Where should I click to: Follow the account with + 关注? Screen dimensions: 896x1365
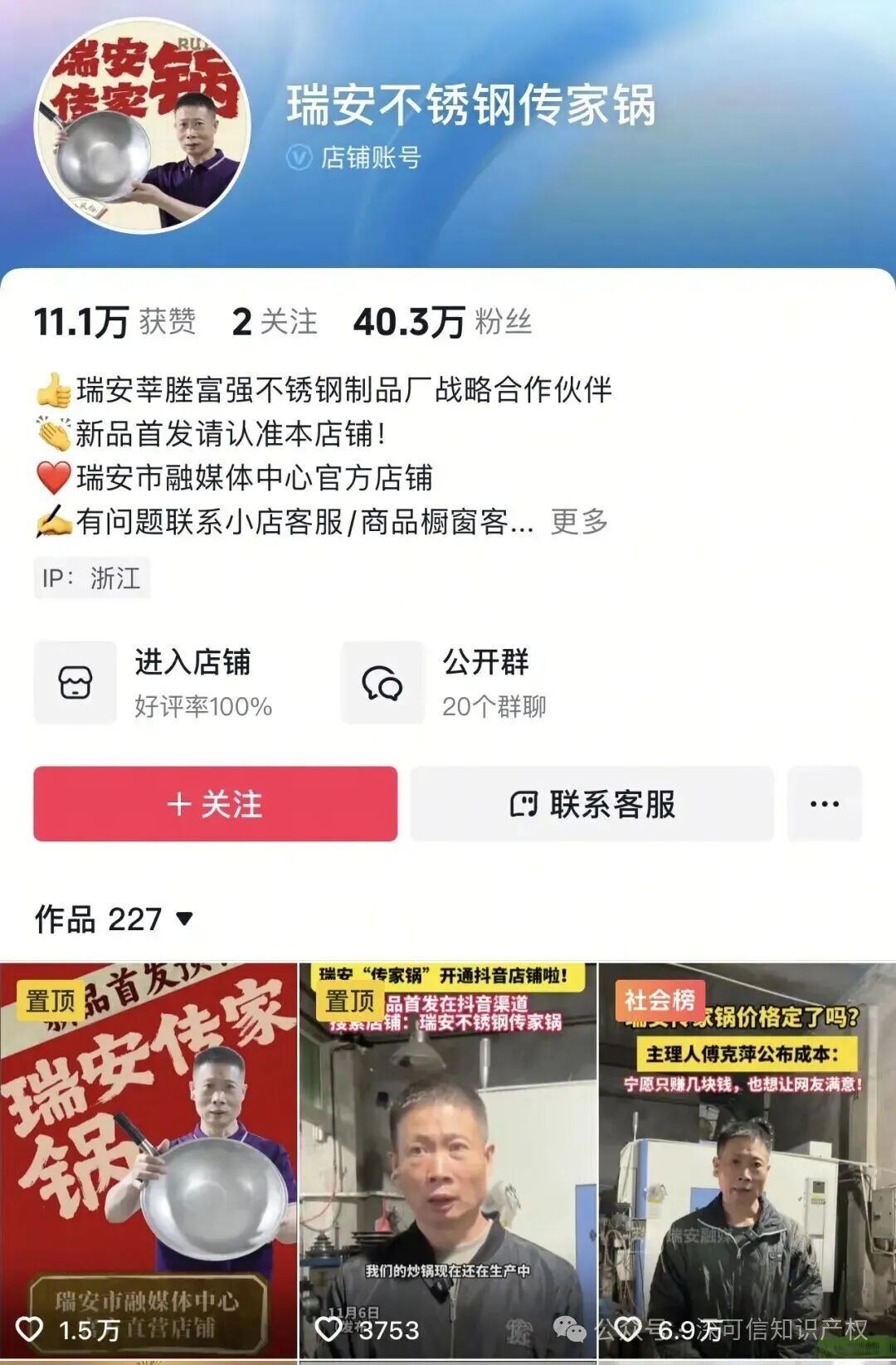coord(215,803)
